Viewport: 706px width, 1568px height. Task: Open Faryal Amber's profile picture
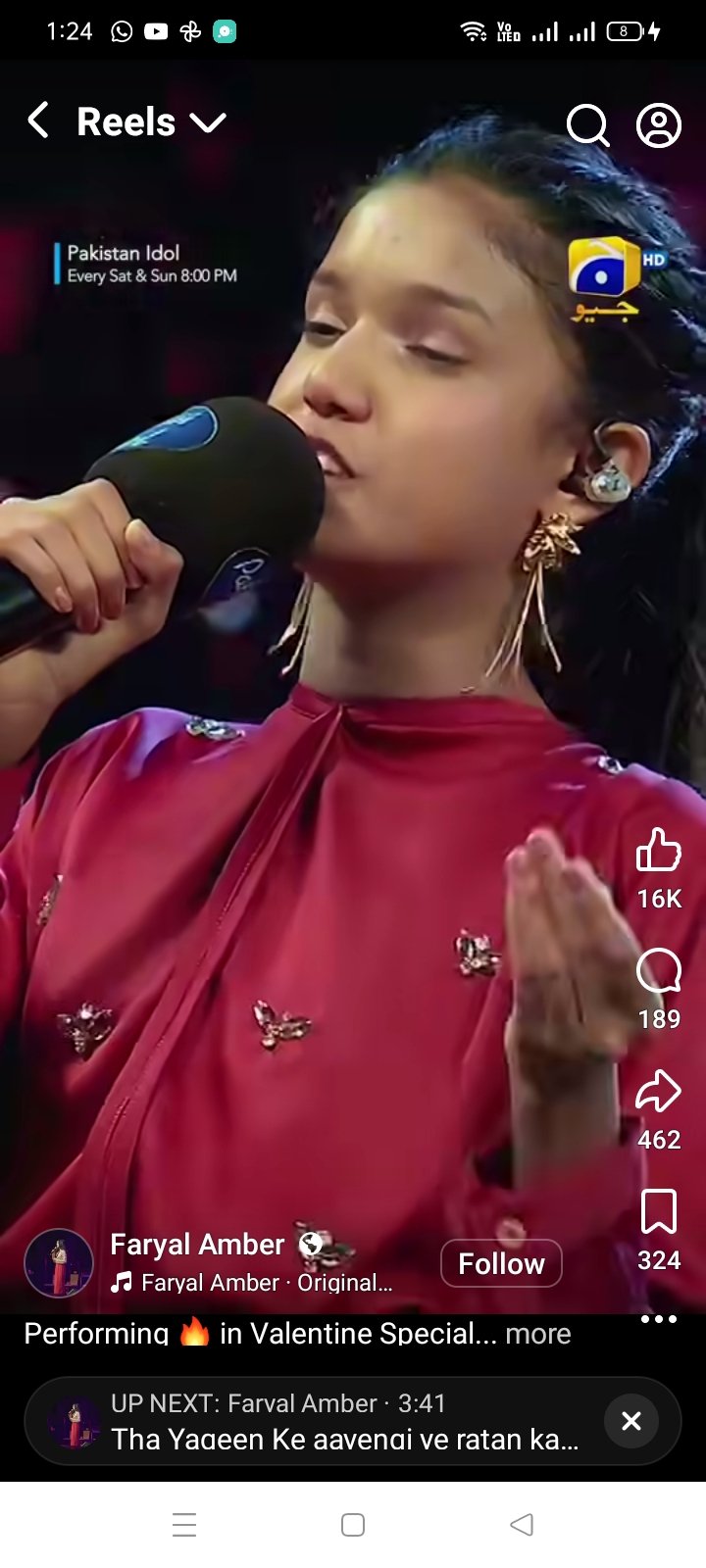59,1263
